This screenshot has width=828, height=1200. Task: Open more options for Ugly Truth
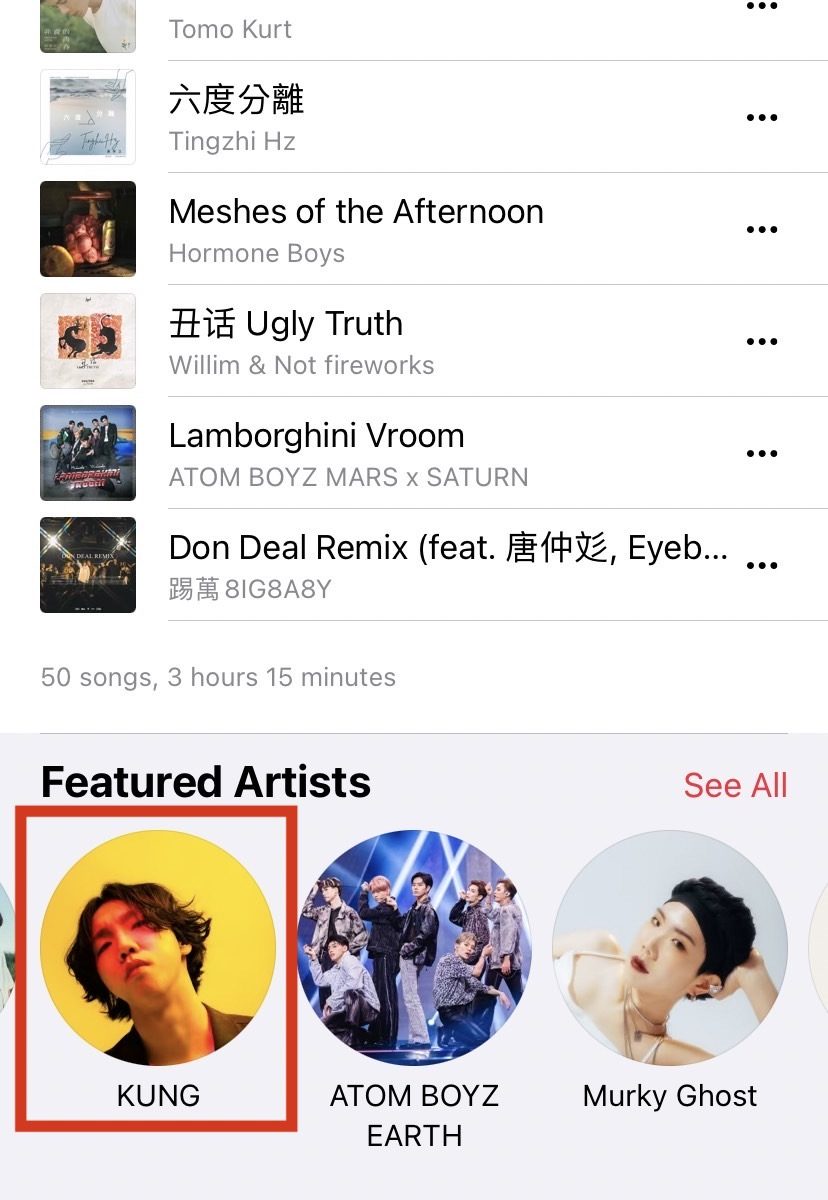pyautogui.click(x=761, y=342)
